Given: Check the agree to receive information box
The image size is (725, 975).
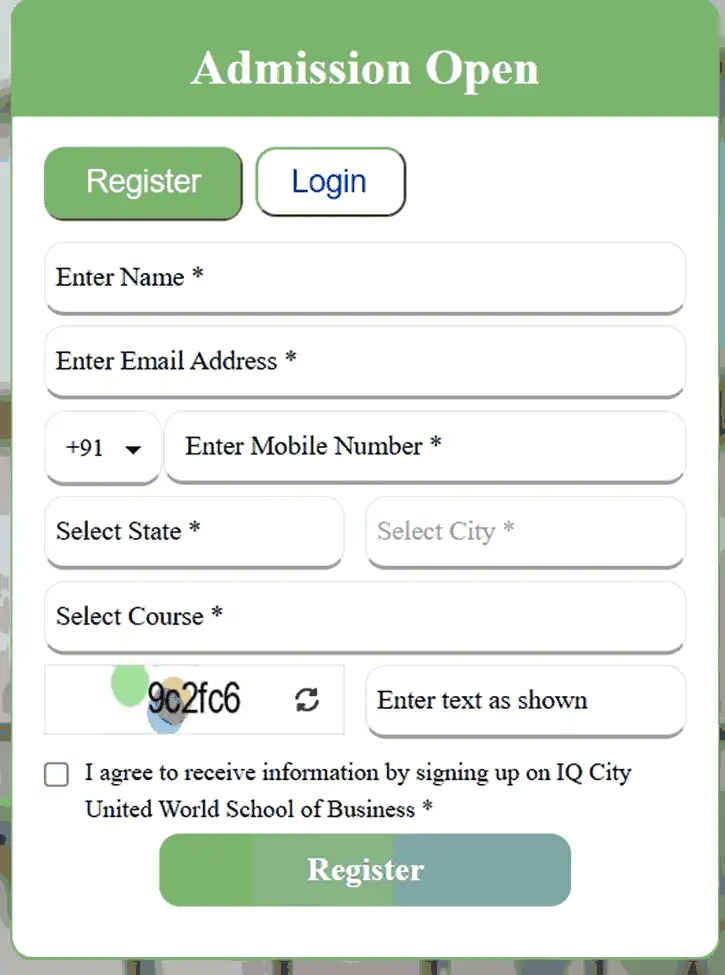Looking at the screenshot, I should coord(57,774).
